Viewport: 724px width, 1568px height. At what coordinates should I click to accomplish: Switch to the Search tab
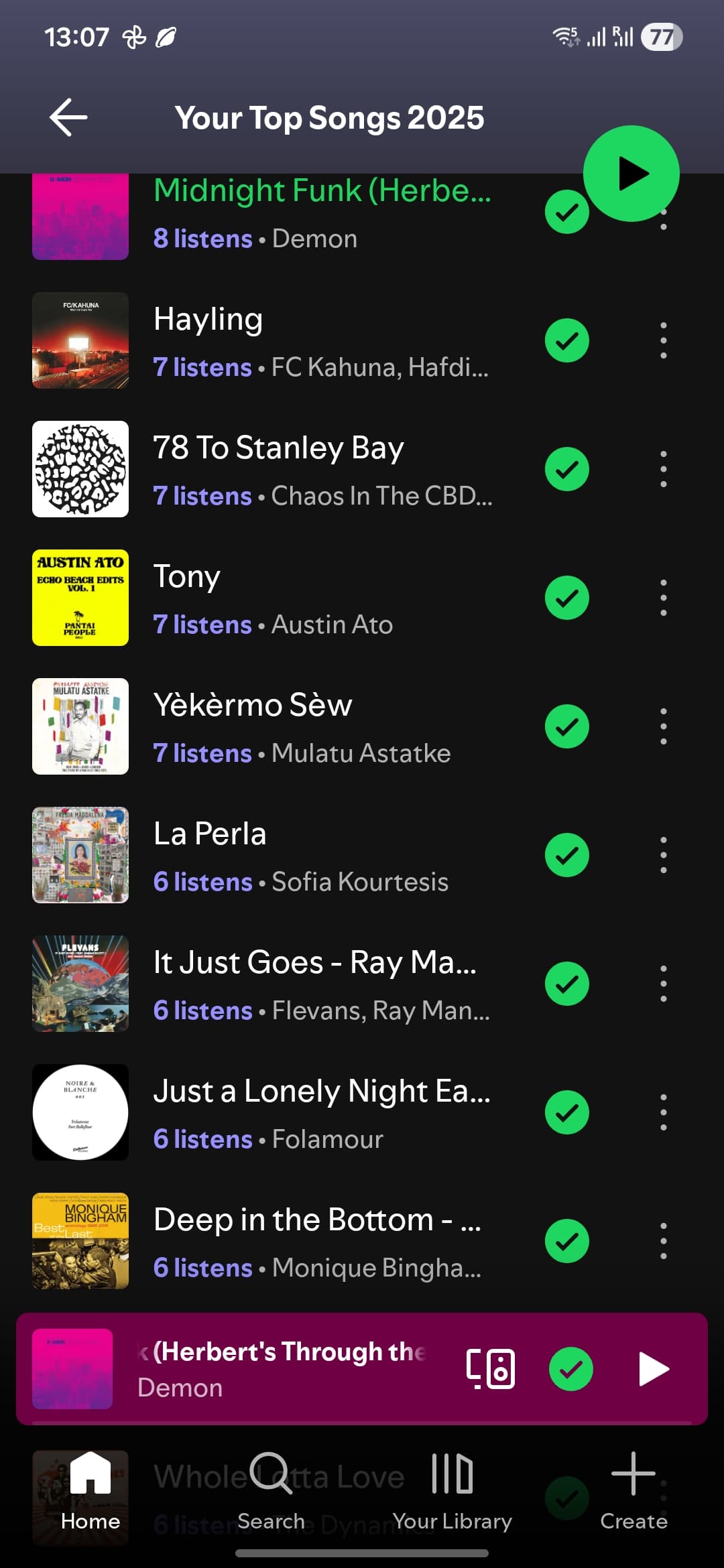[271, 1491]
